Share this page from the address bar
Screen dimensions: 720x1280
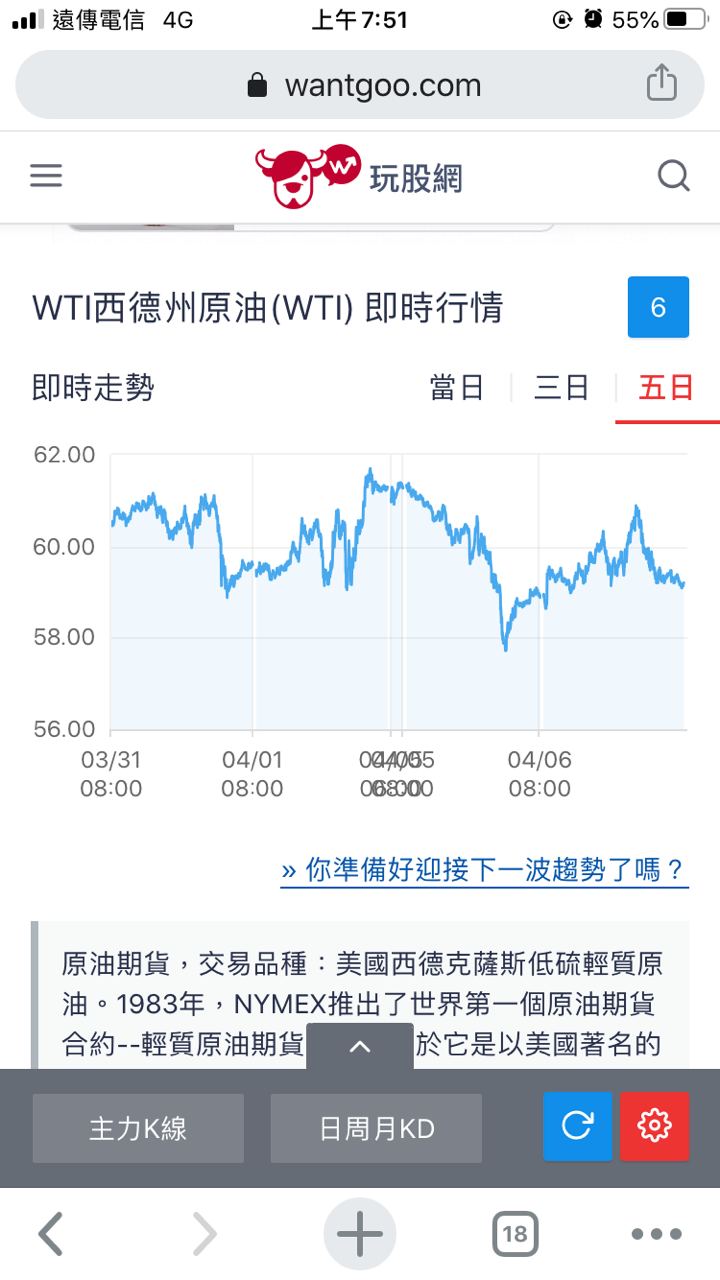[662, 84]
